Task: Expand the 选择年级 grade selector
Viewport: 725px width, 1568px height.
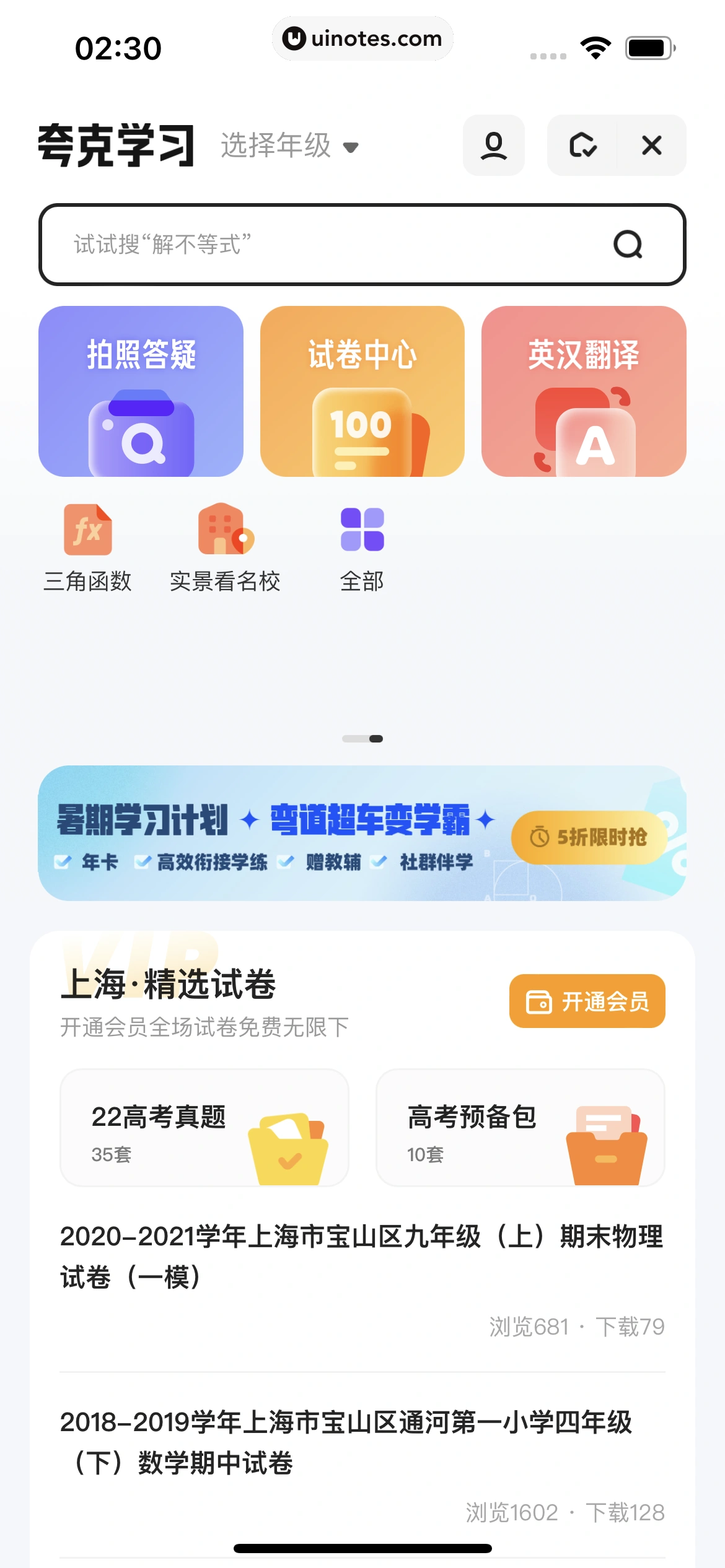Action: 275,147
